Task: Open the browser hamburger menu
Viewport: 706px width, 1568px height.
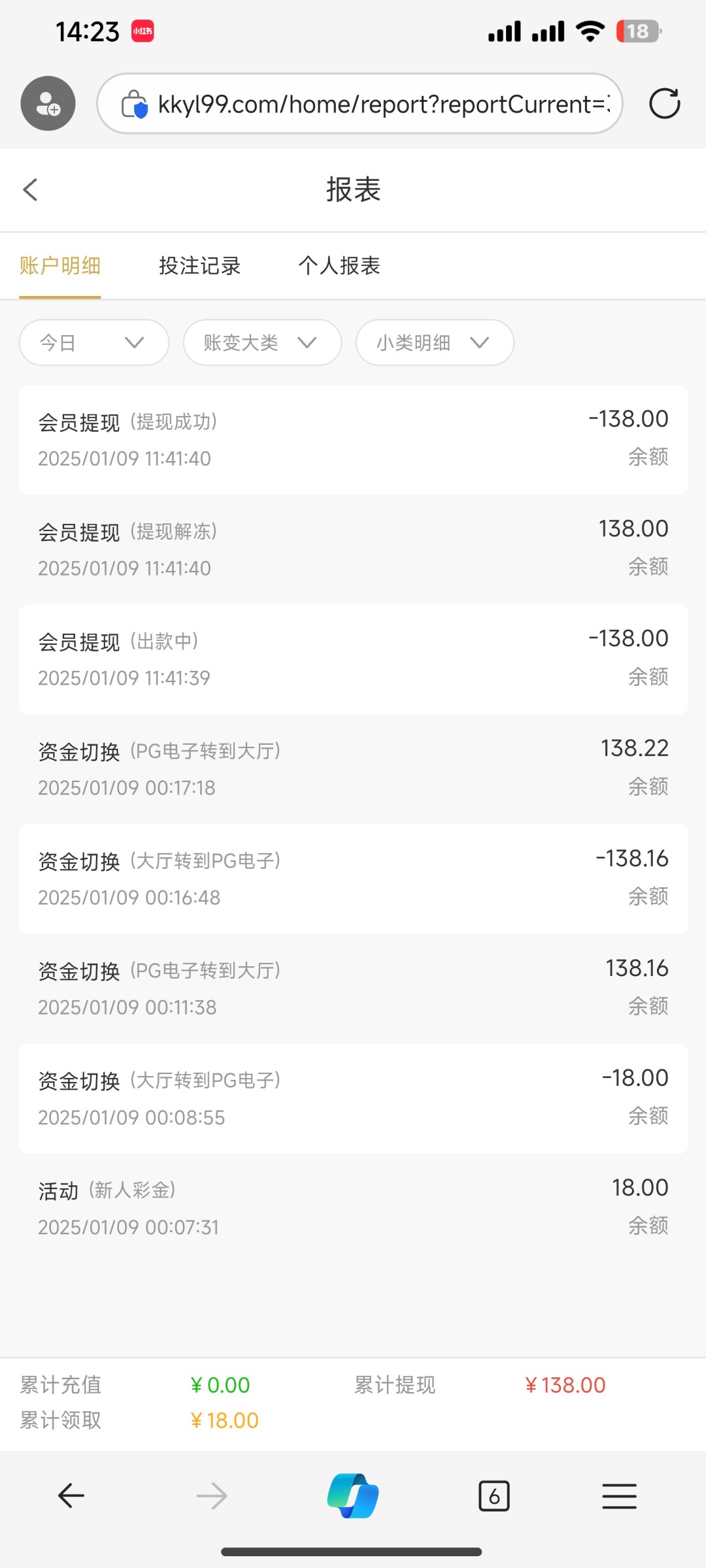Action: click(x=619, y=1495)
